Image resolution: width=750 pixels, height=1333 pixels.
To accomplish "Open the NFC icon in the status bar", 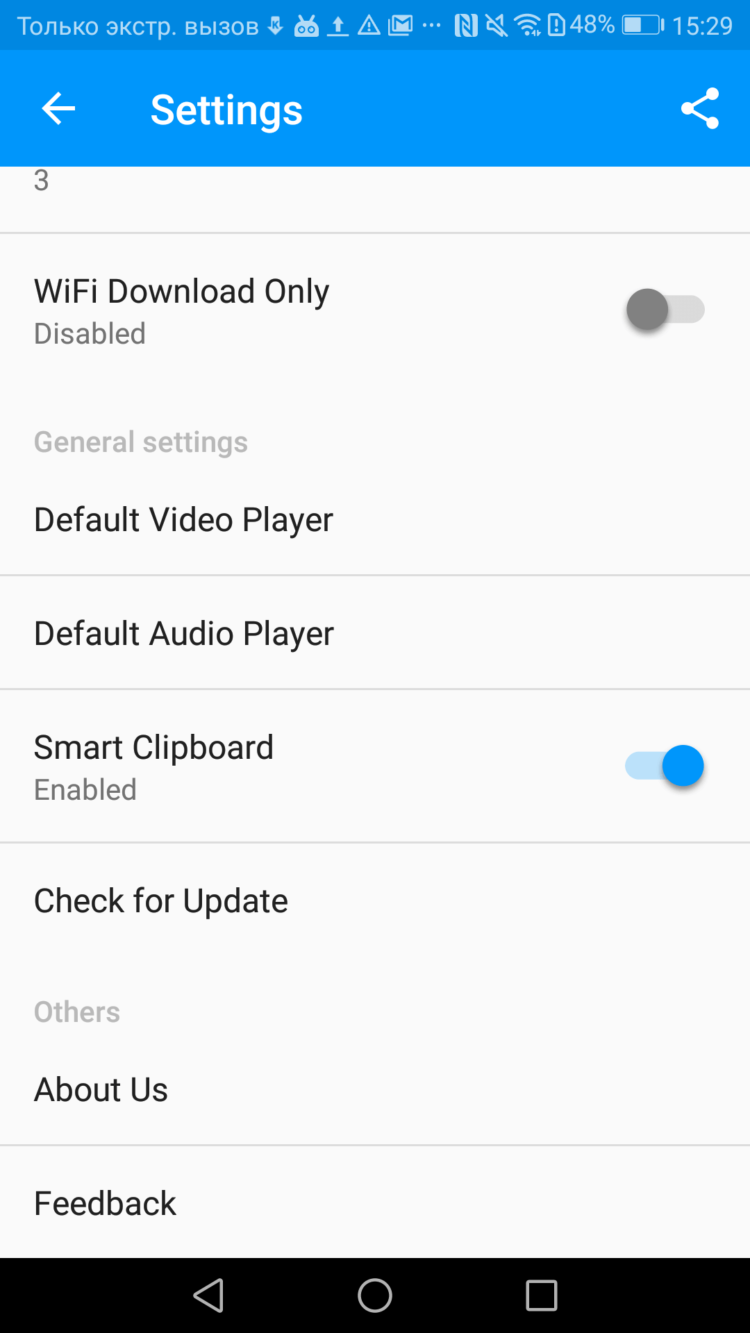I will click(x=468, y=25).
